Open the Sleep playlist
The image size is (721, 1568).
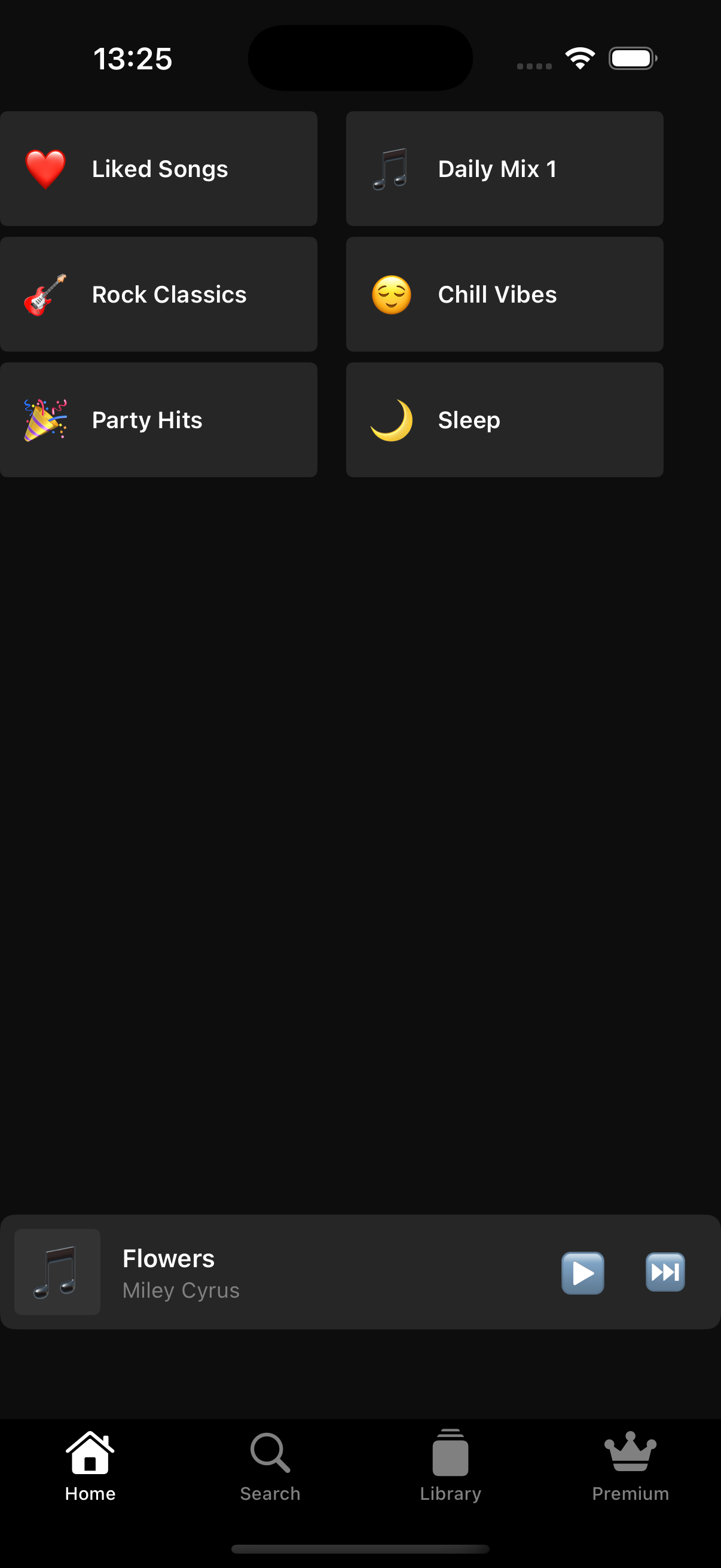click(x=505, y=420)
